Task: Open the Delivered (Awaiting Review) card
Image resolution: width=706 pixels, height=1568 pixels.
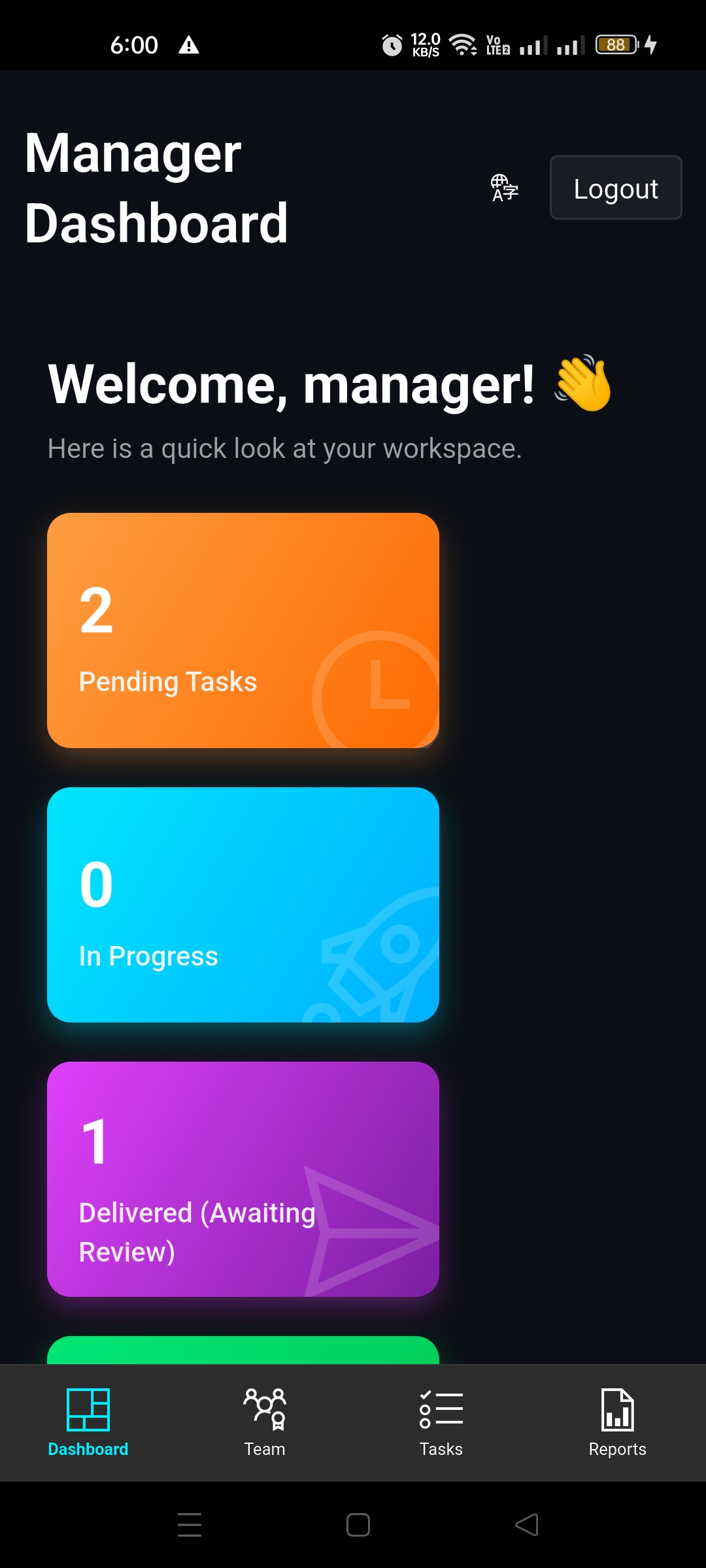Action: 243,1179
